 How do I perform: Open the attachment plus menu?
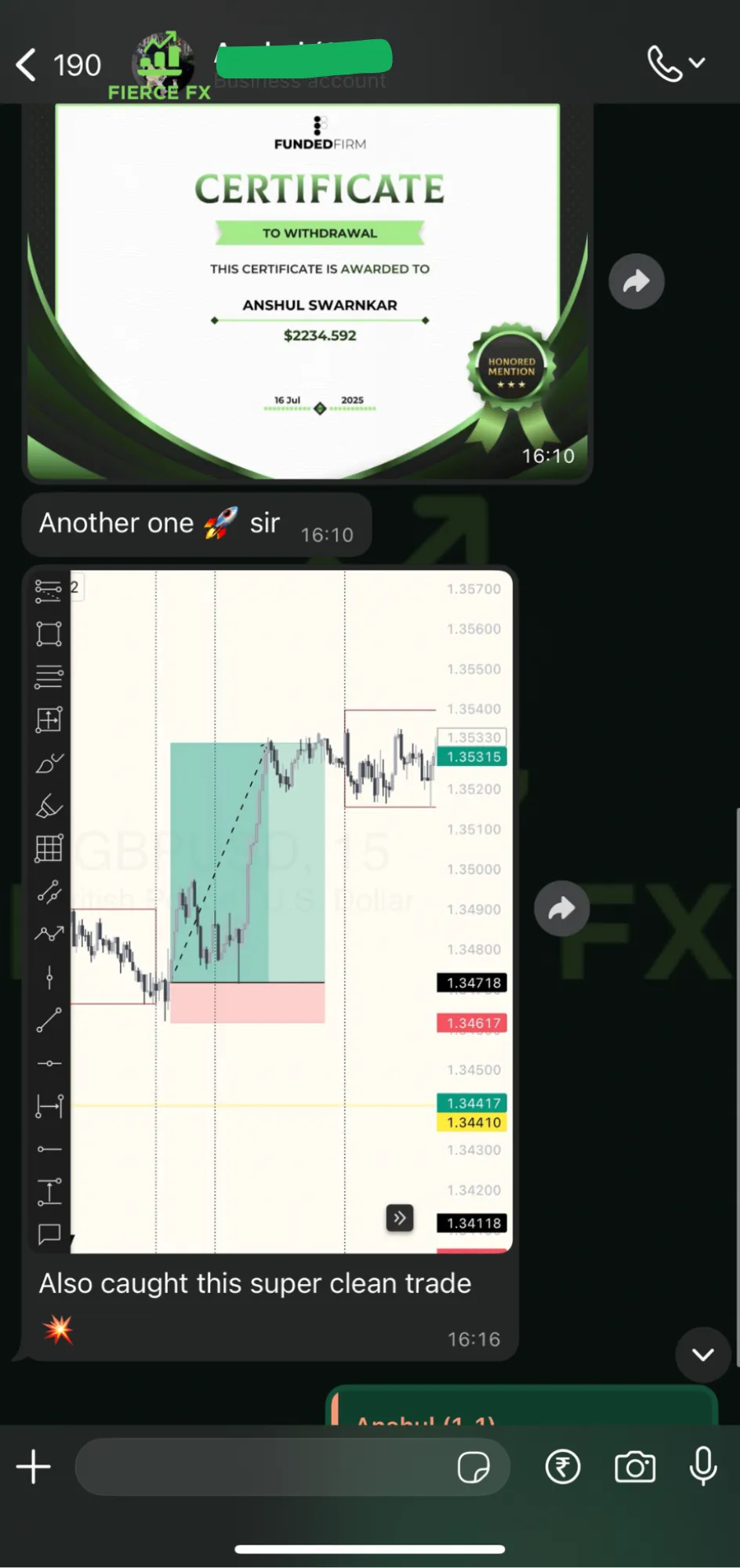point(34,1466)
